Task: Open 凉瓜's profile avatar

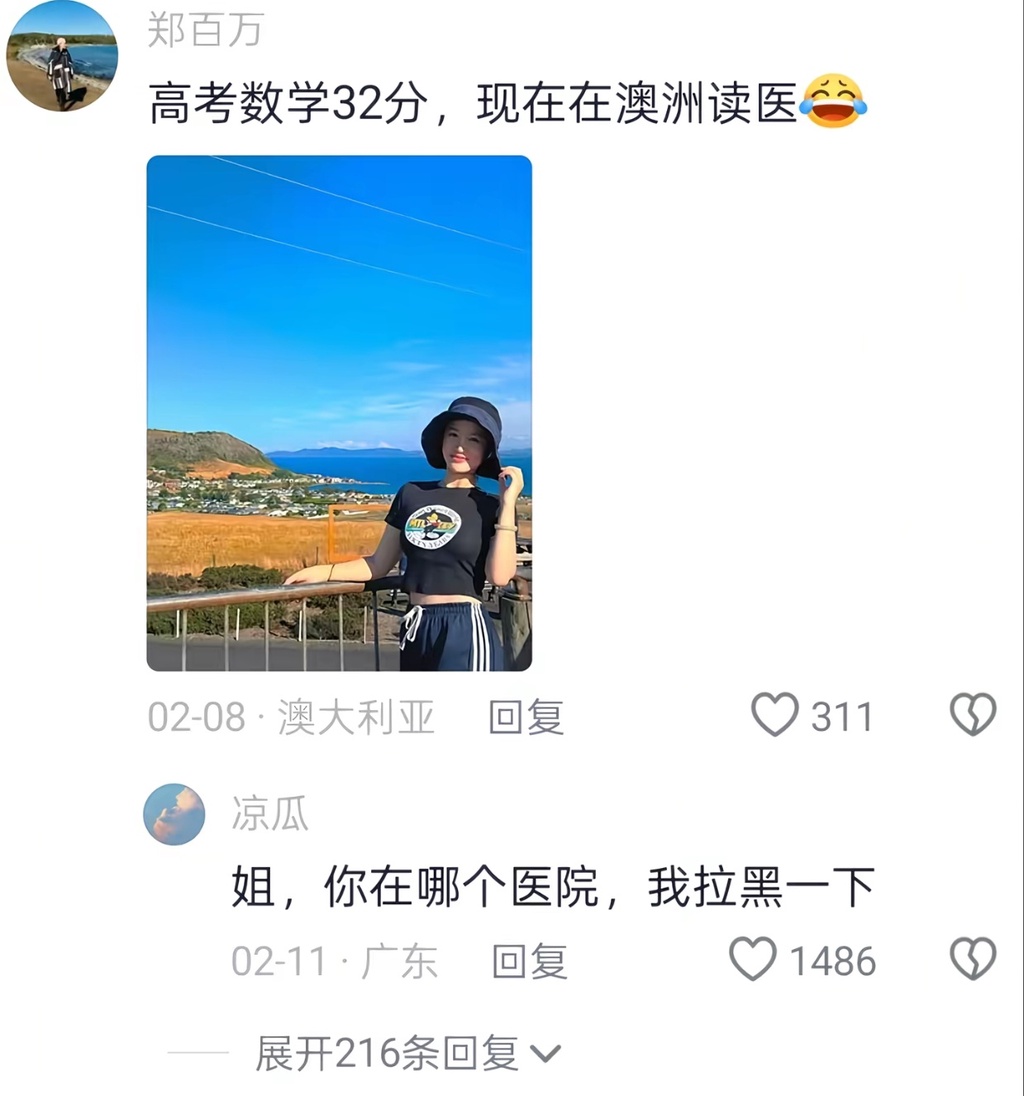Action: (174, 814)
